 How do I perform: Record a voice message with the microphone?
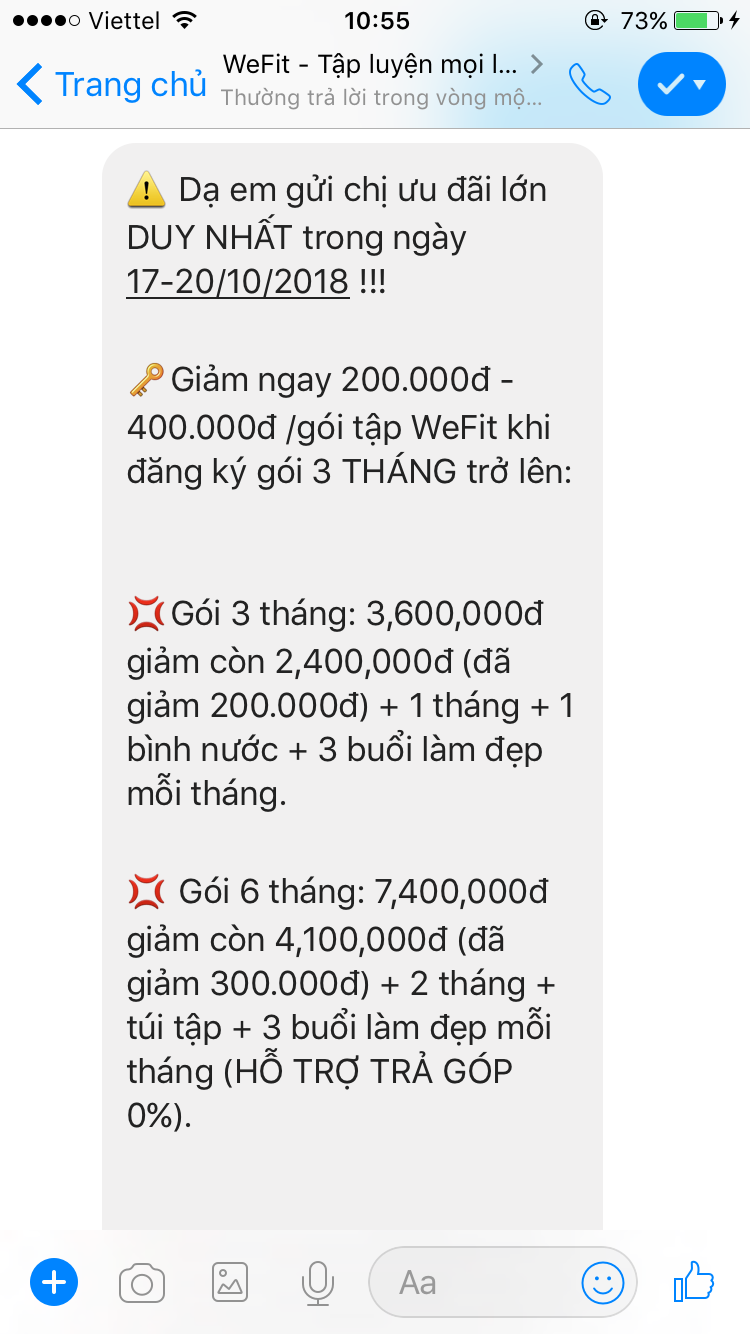[318, 1281]
